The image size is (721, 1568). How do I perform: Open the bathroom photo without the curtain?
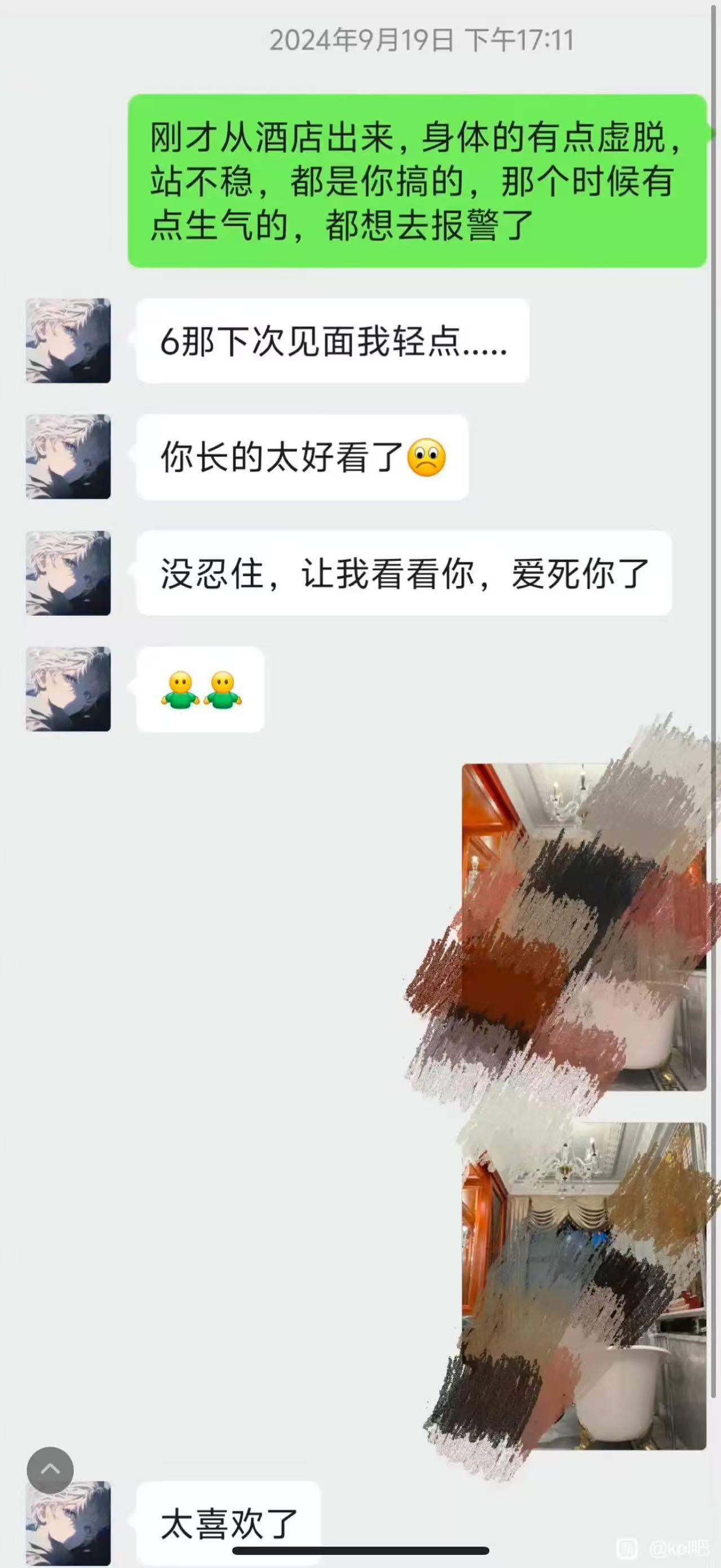point(584,926)
